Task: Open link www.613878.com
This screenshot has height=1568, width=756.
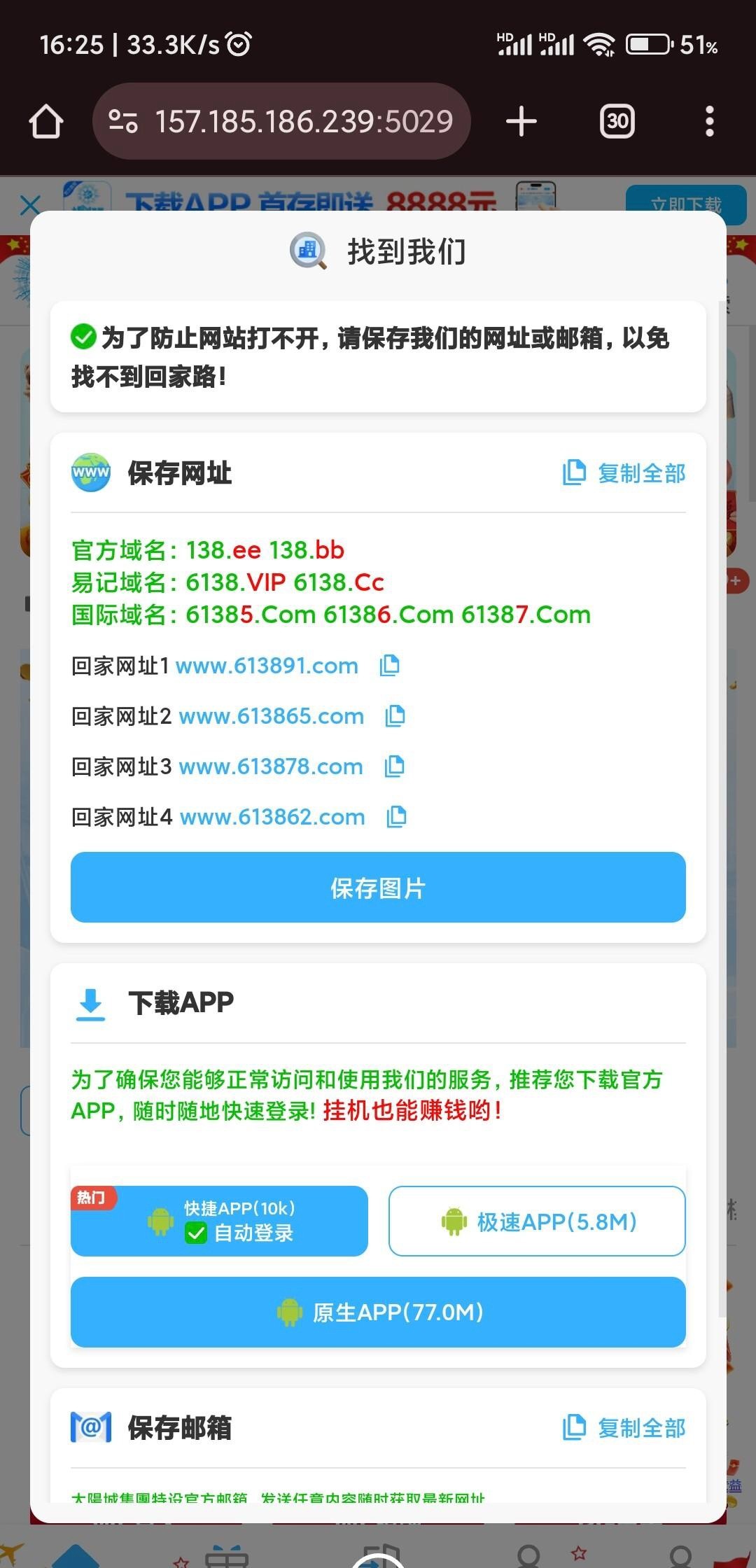Action: [271, 766]
